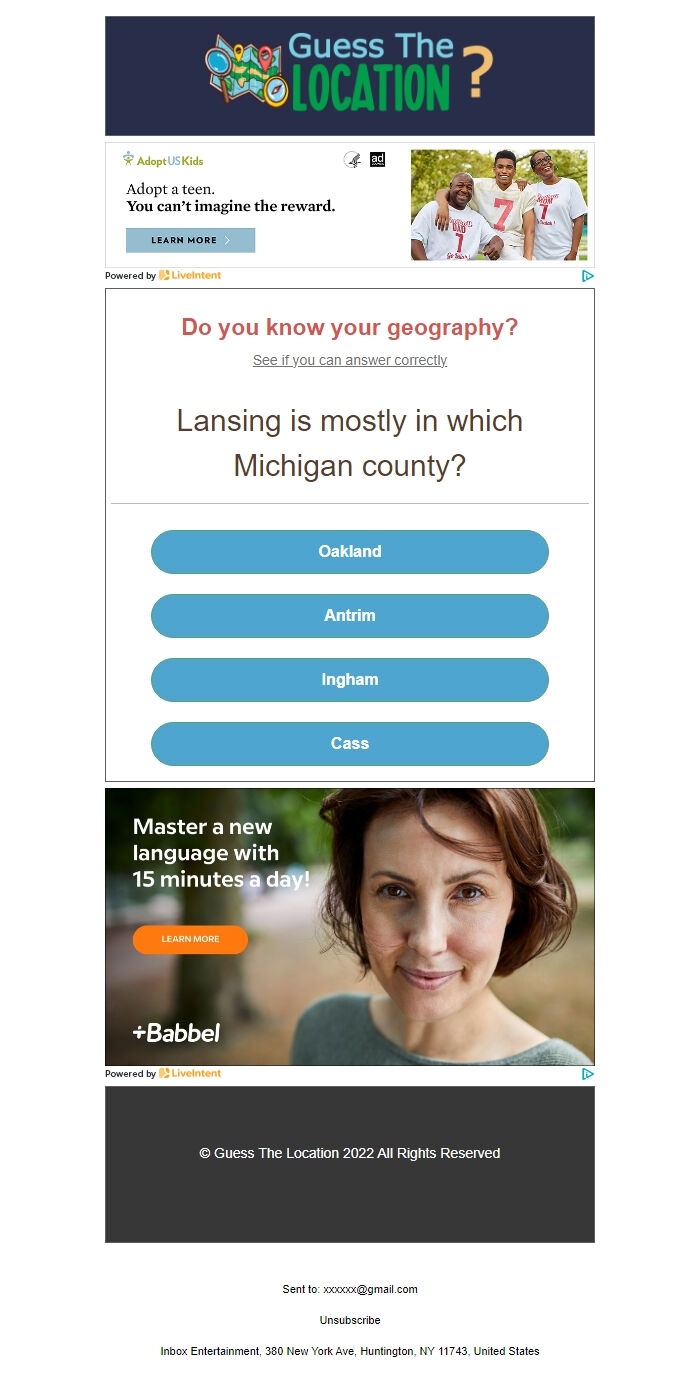Choose the Antrim answer option
Viewport: 700px width, 1397px height.
(349, 616)
